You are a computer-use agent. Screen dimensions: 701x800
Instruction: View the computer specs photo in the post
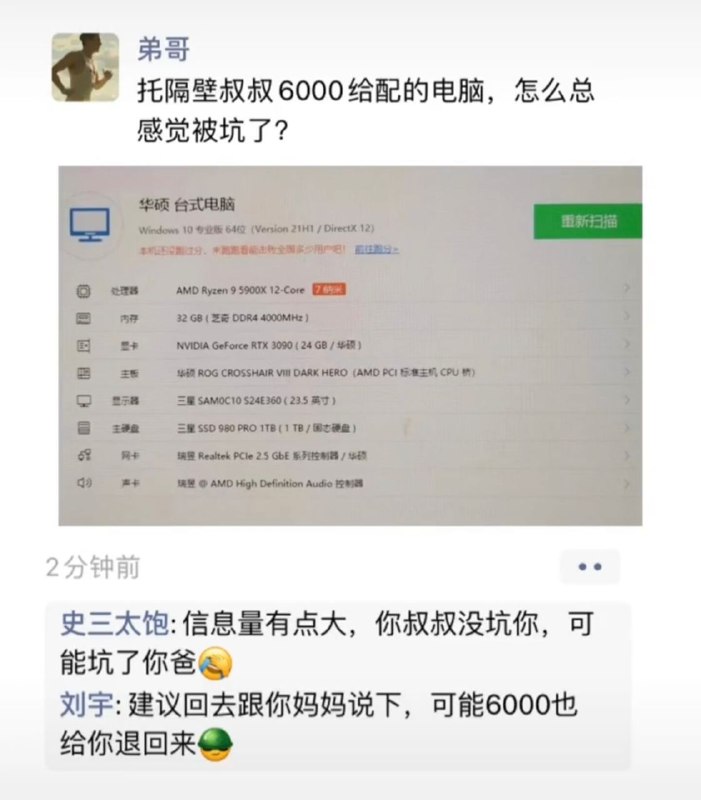point(349,345)
